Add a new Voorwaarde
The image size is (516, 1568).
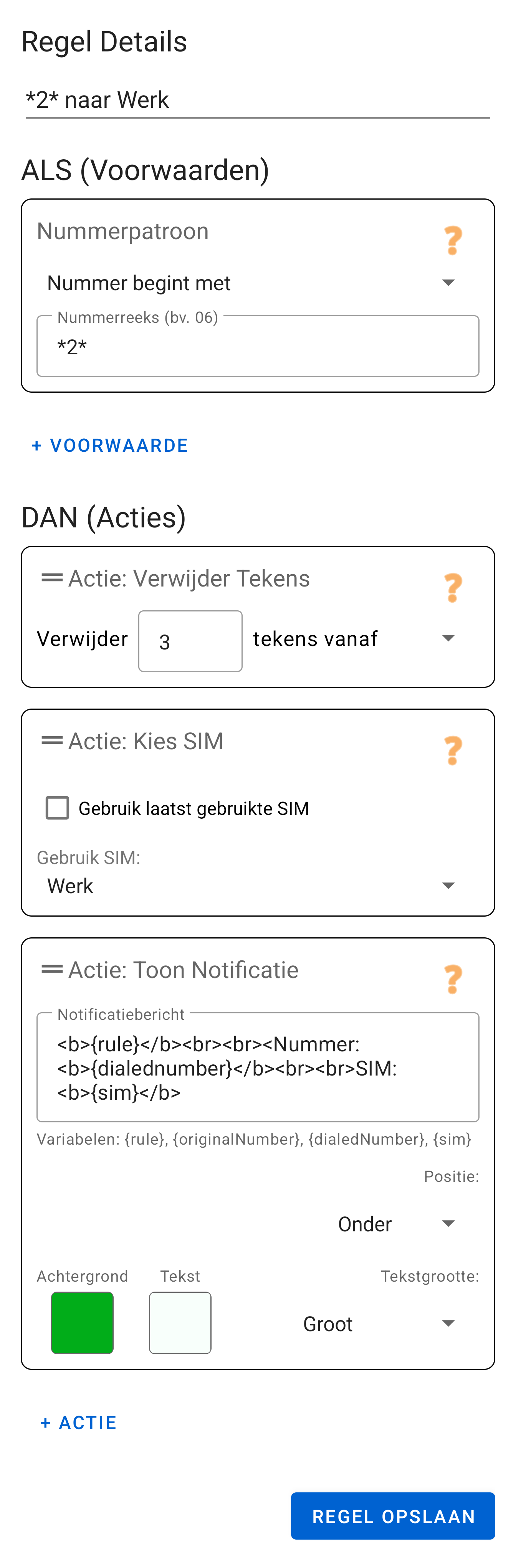(x=110, y=446)
